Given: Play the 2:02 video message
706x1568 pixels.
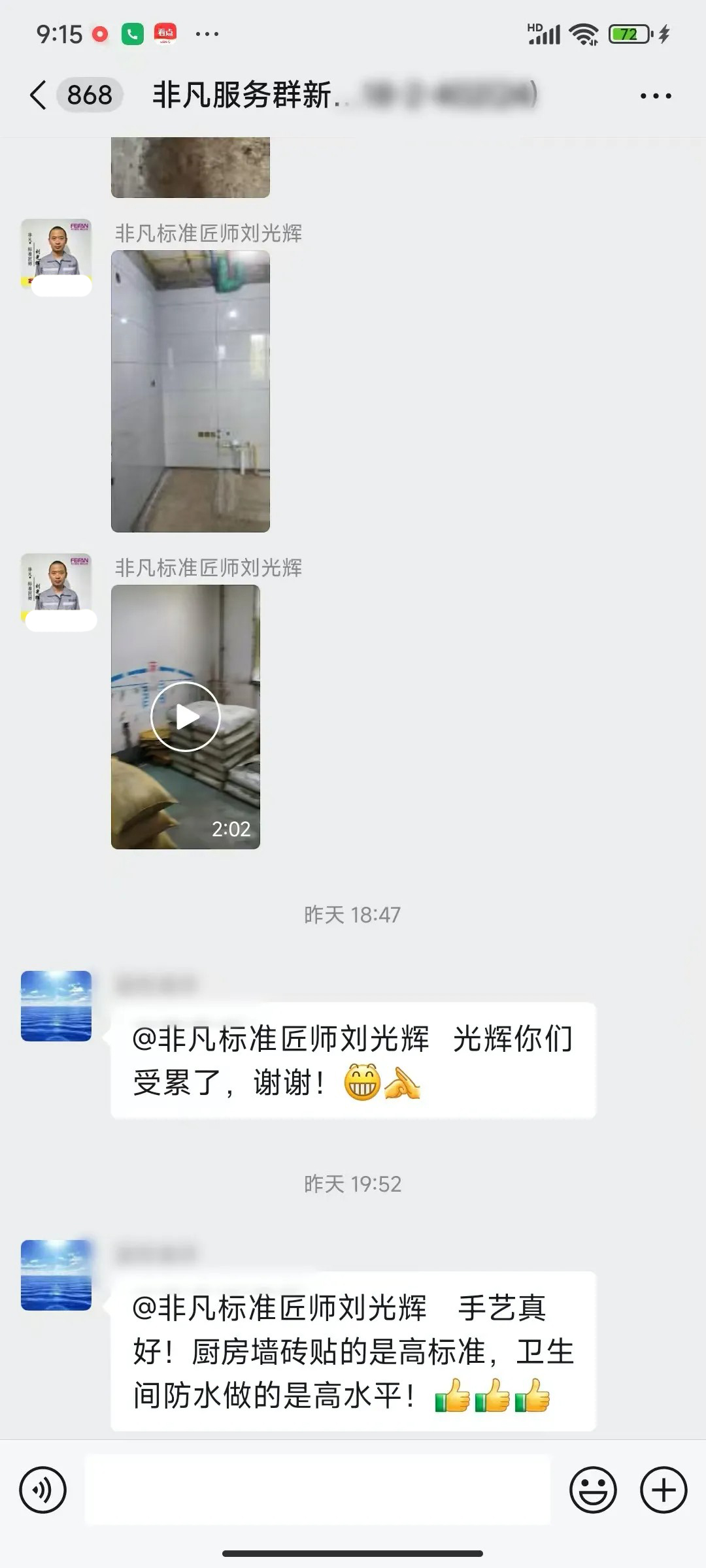Looking at the screenshot, I should click(186, 717).
